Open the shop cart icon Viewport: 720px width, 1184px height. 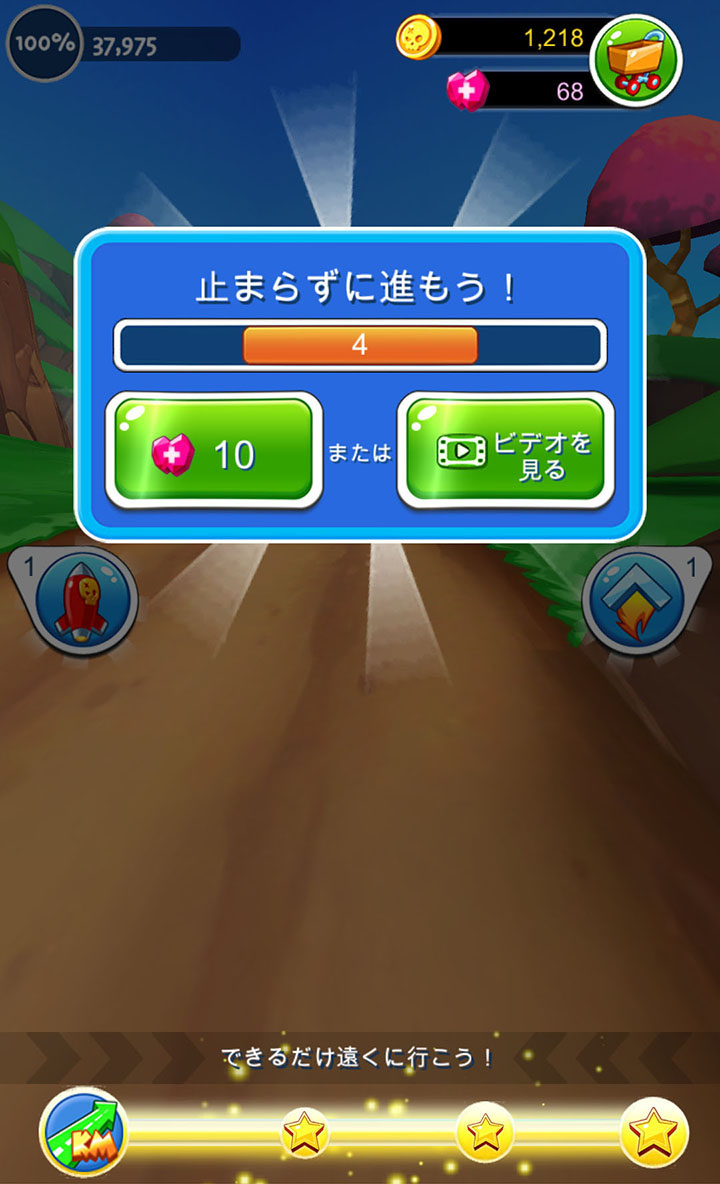tap(635, 60)
